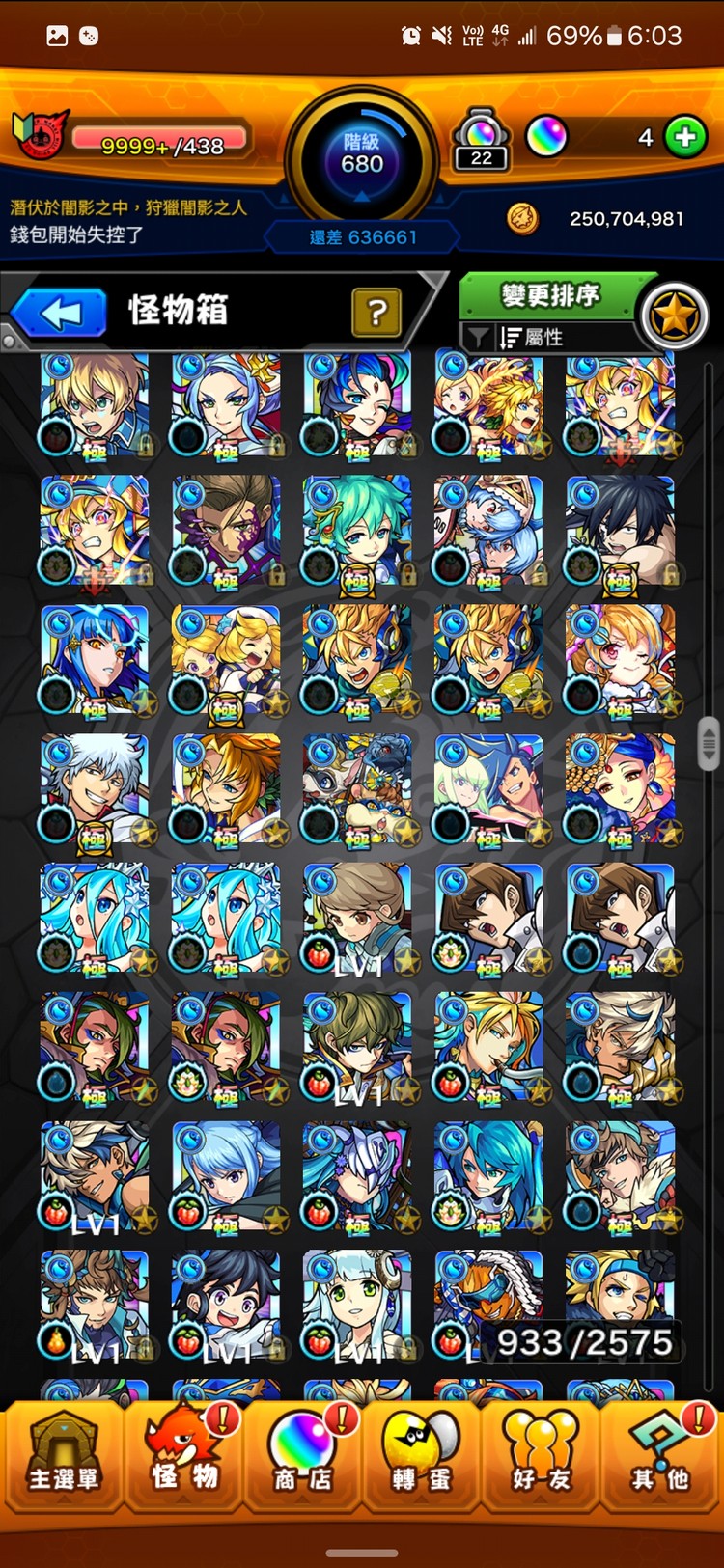Add orbs with the green plus button
Viewport: 724px width, 1568px height.
point(685,138)
